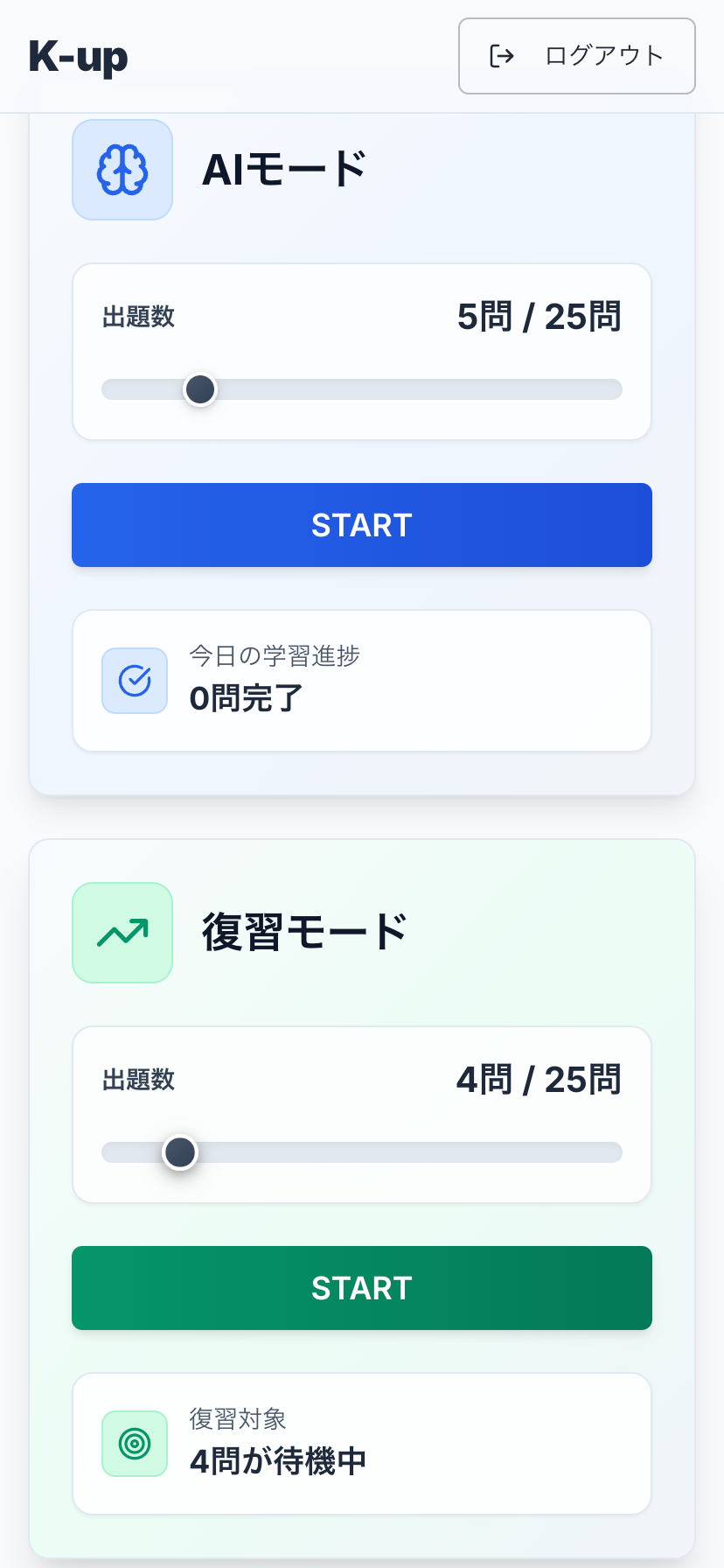This screenshot has height=1568, width=724.
Task: Click the logout arrow icon in the header
Action: click(500, 56)
